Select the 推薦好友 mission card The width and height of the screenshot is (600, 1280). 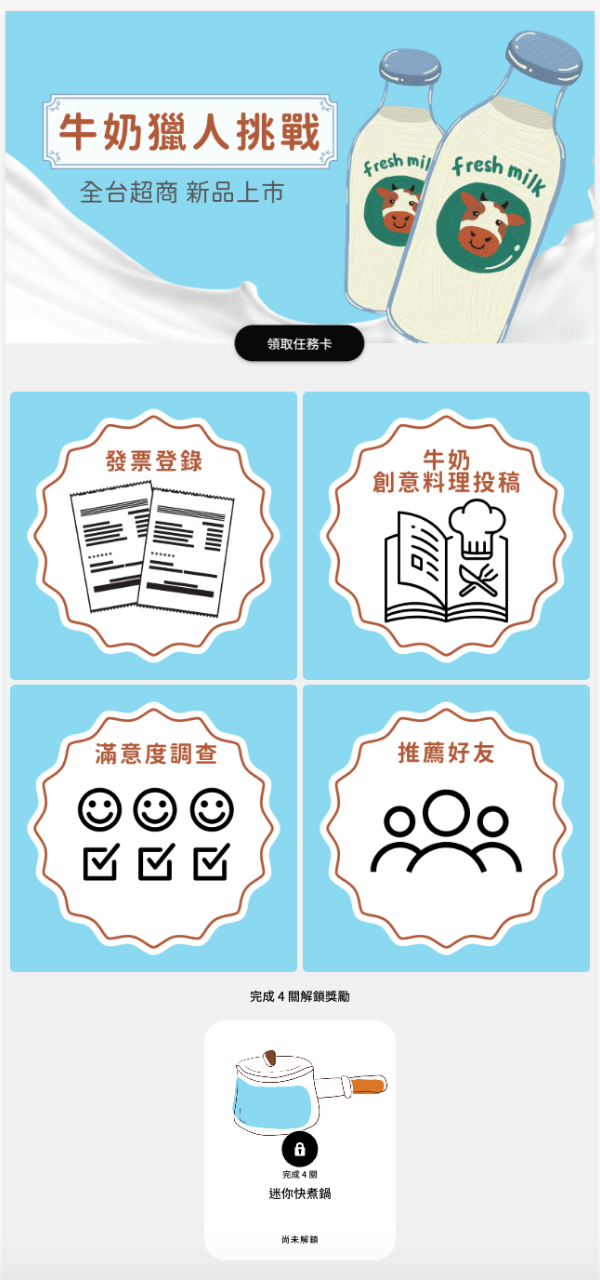click(446, 828)
